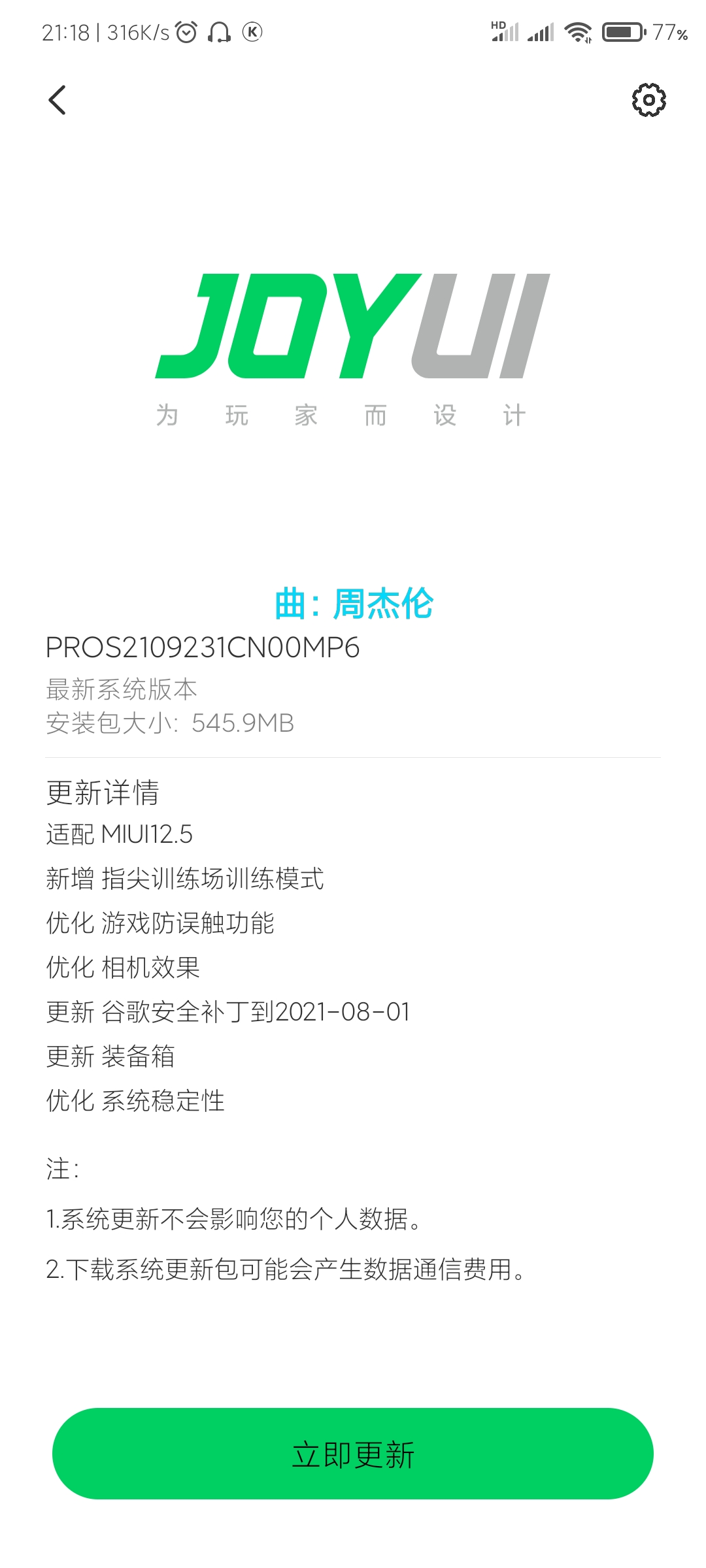Go back using the top-left arrow

[58, 100]
